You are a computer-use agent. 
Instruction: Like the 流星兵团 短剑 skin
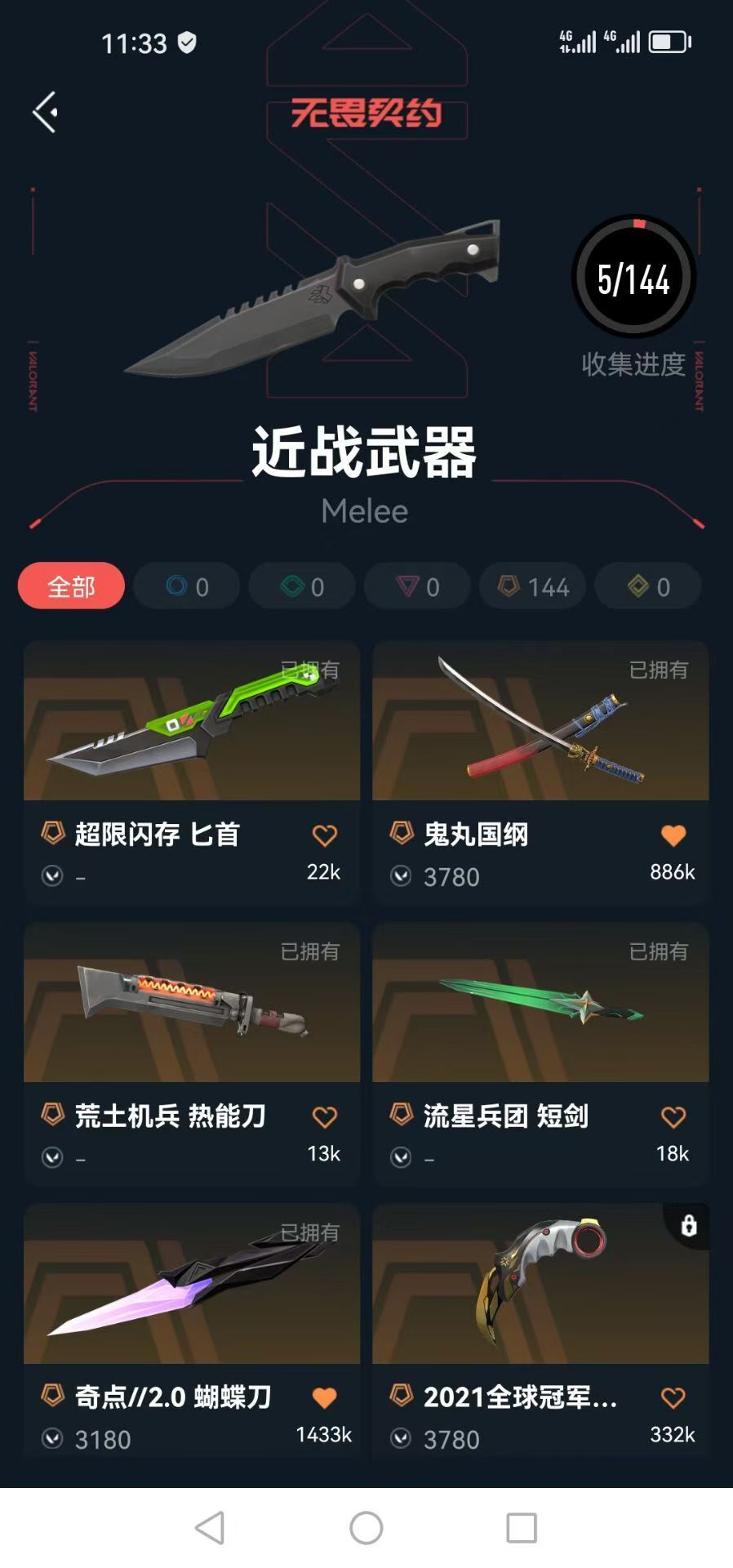click(x=673, y=1117)
